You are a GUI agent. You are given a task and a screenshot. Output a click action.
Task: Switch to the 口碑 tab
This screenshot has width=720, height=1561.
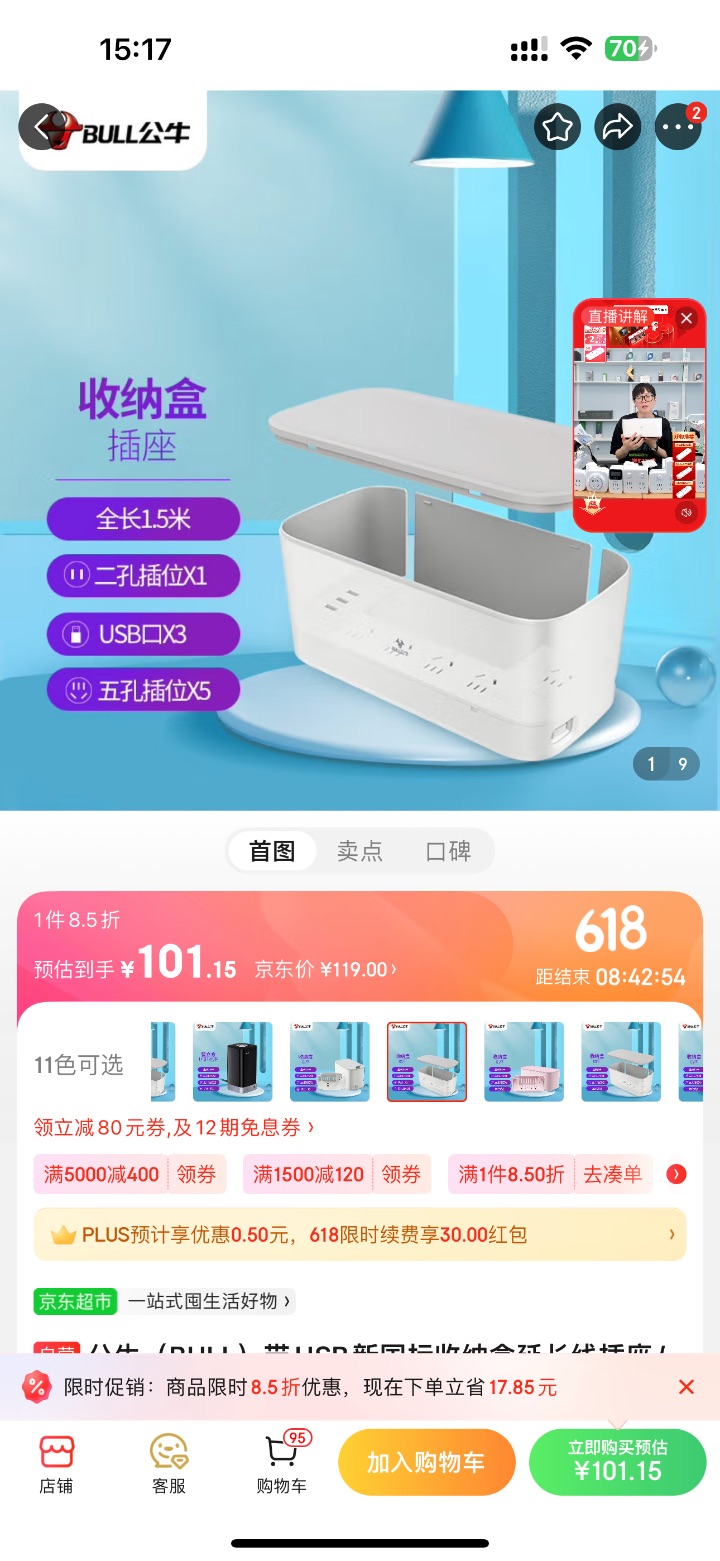447,851
